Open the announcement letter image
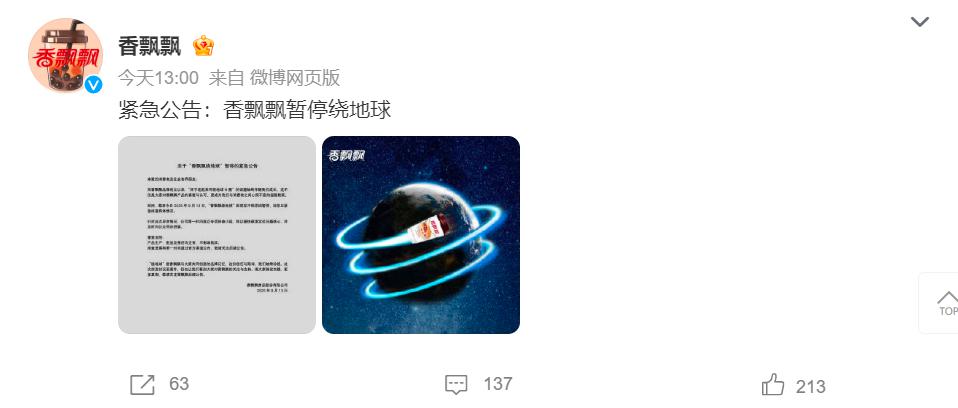958x408 pixels. tap(217, 235)
